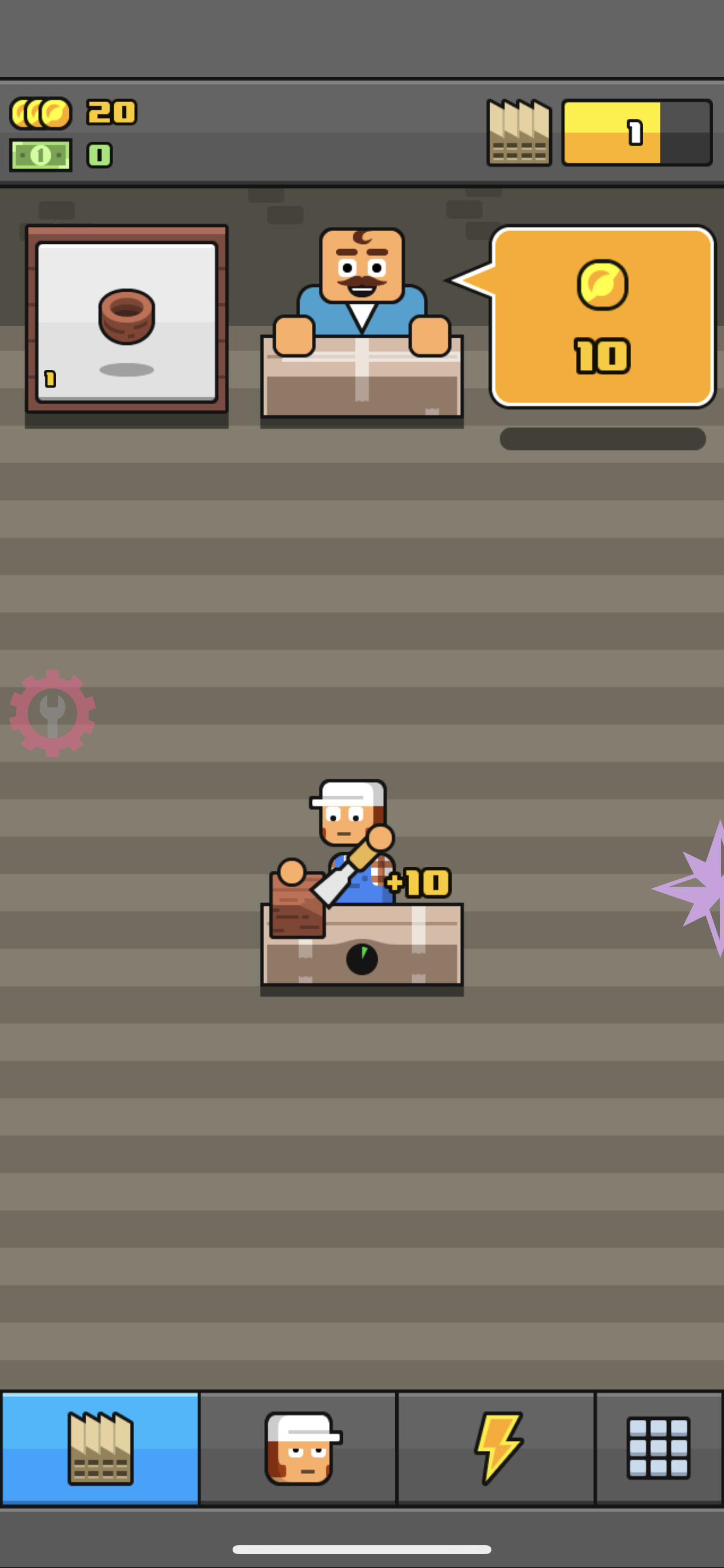Tap the customer's 10 coin order bubble
The width and height of the screenshot is (724, 1568).
click(602, 317)
